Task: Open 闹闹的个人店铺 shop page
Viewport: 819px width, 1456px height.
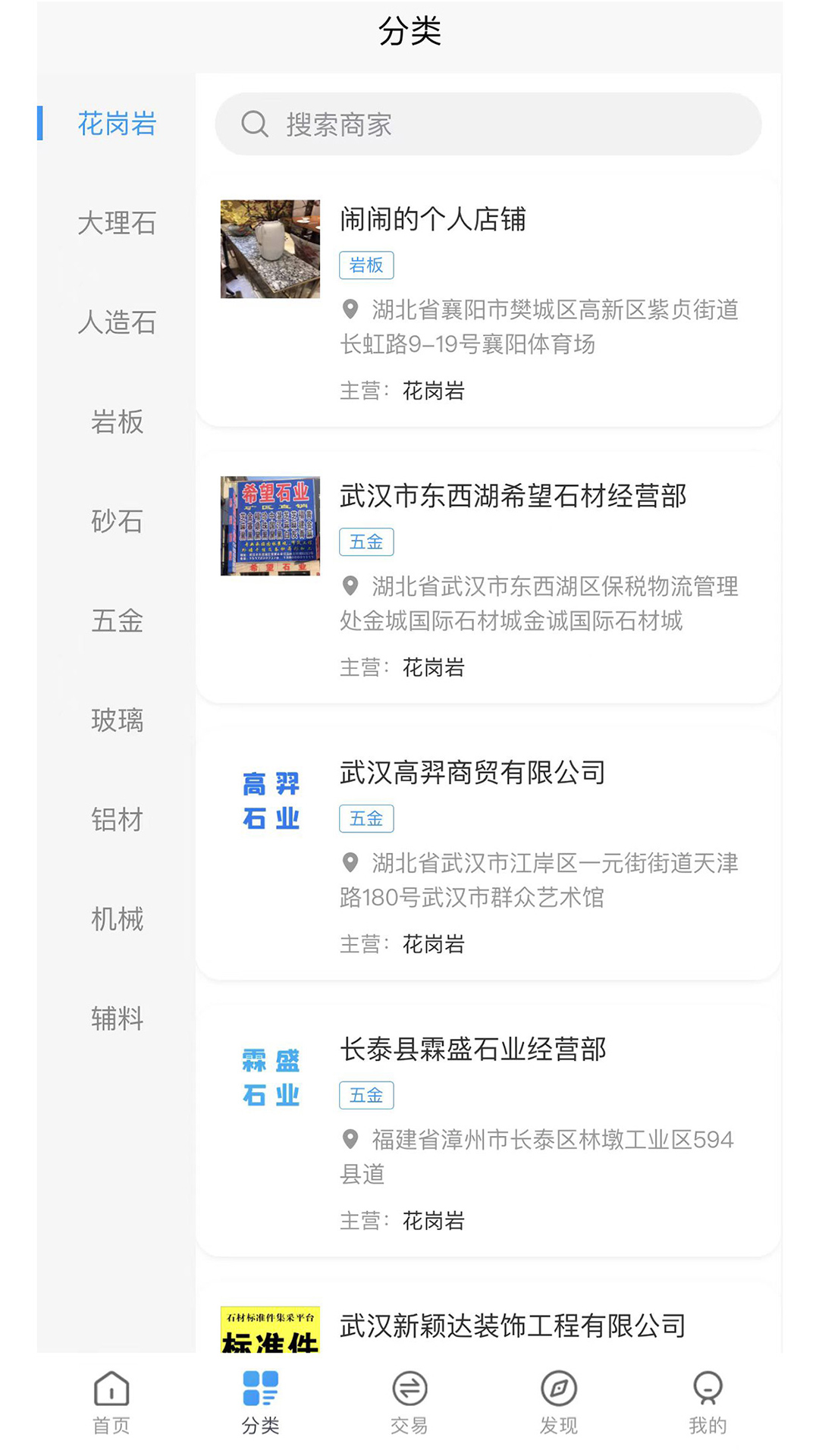Action: tap(433, 220)
